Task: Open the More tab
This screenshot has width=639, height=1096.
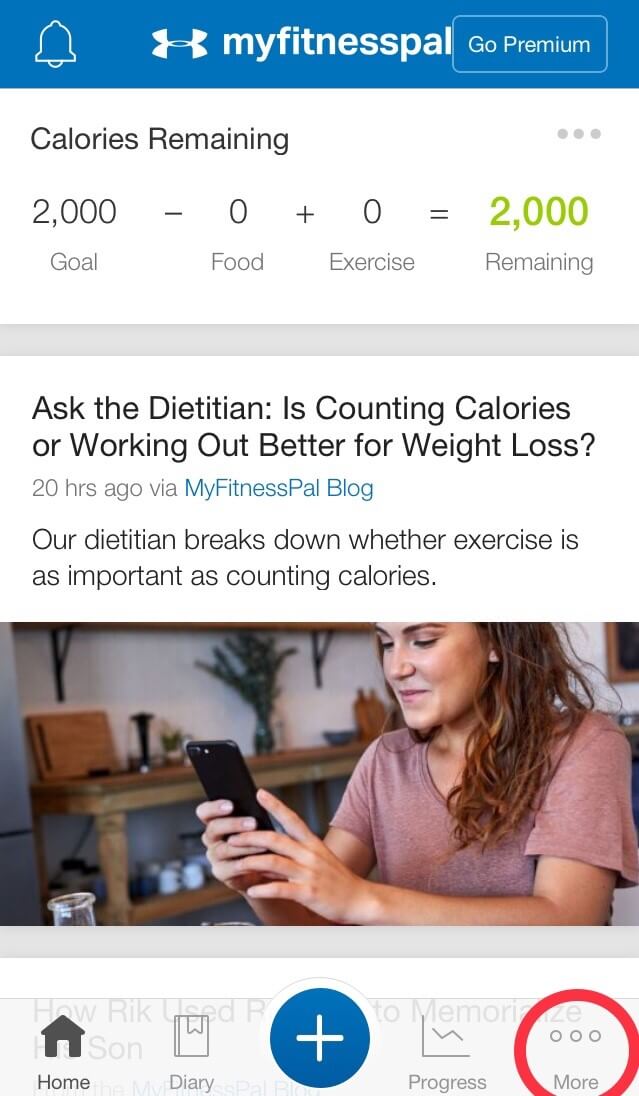Action: [575, 1052]
